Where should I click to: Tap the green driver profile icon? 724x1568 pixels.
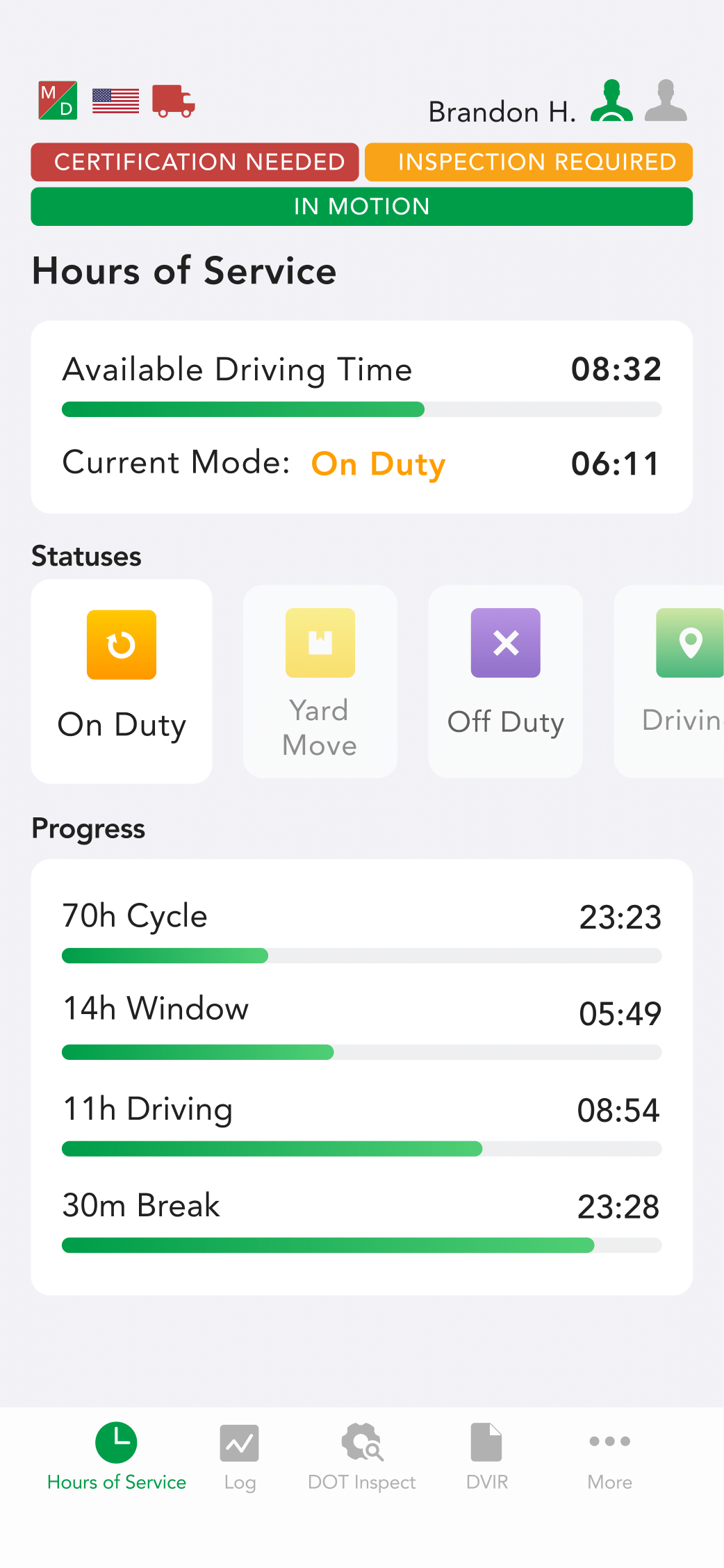tap(611, 101)
